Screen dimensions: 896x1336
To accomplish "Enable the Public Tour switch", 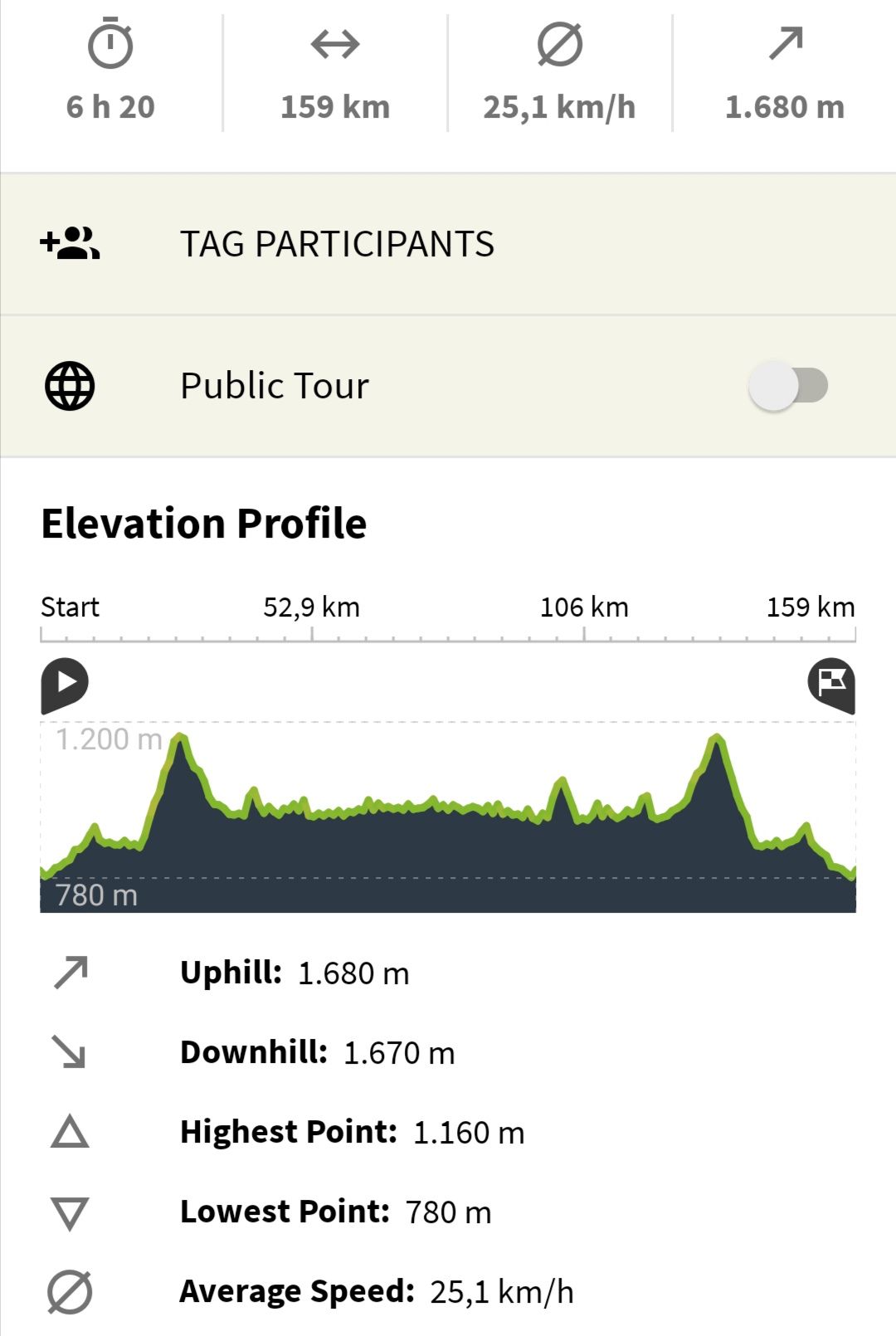I will pos(787,386).
